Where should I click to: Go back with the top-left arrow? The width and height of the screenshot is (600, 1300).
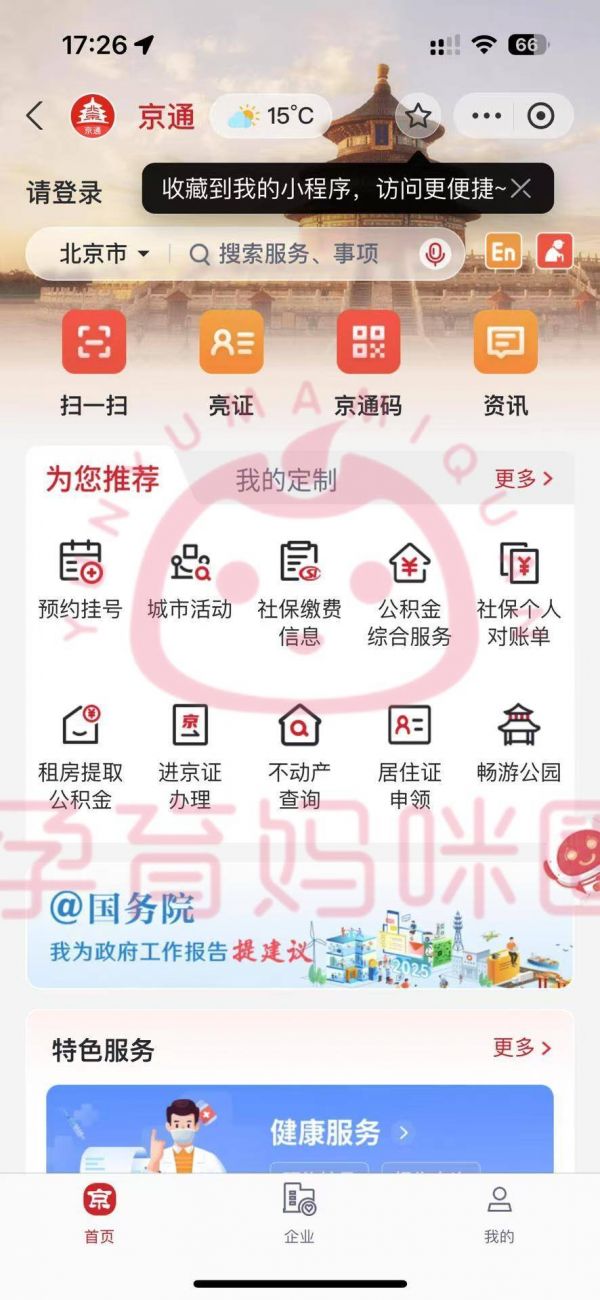35,116
